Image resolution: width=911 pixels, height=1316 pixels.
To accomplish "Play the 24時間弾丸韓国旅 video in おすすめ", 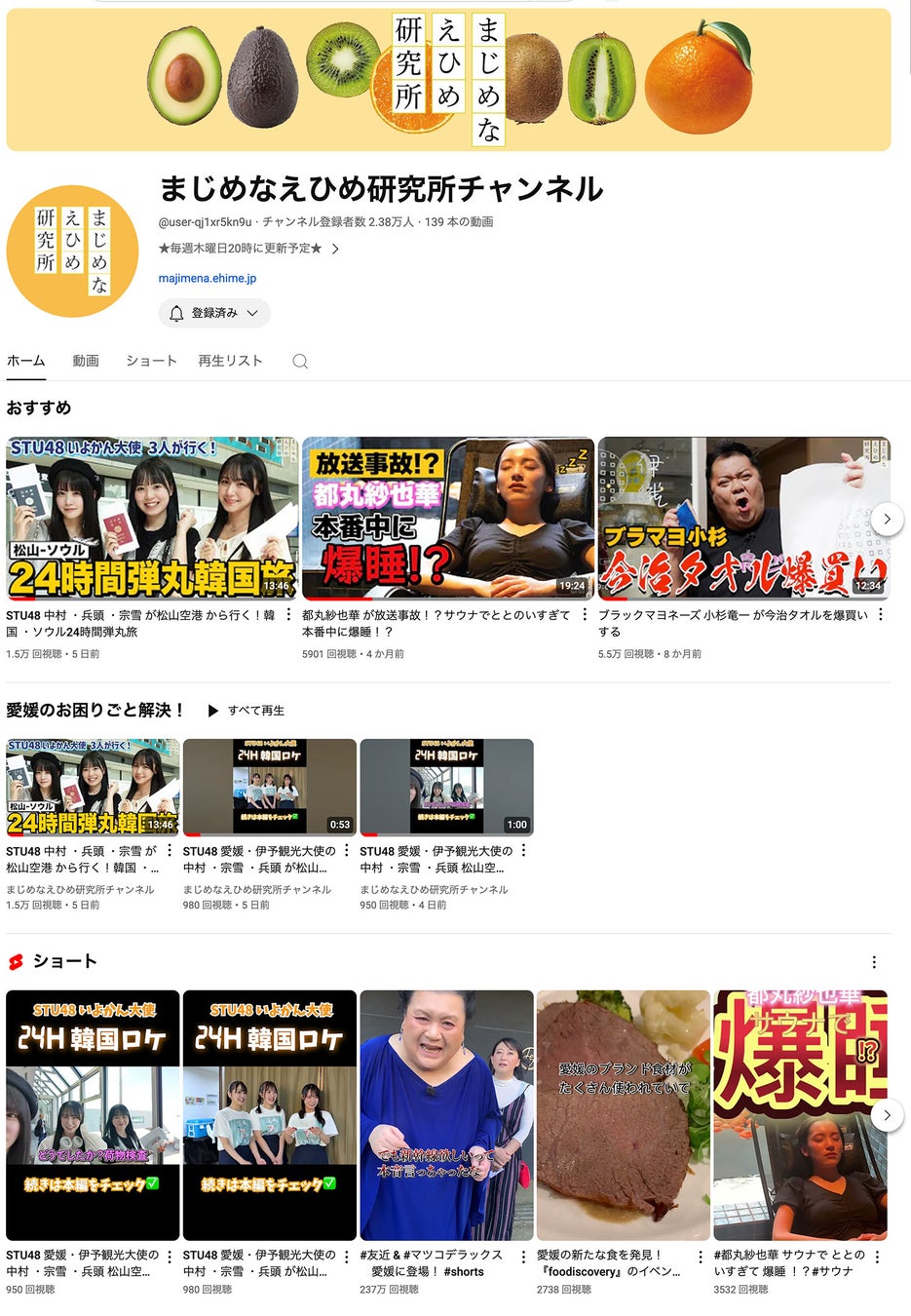I will 152,519.
